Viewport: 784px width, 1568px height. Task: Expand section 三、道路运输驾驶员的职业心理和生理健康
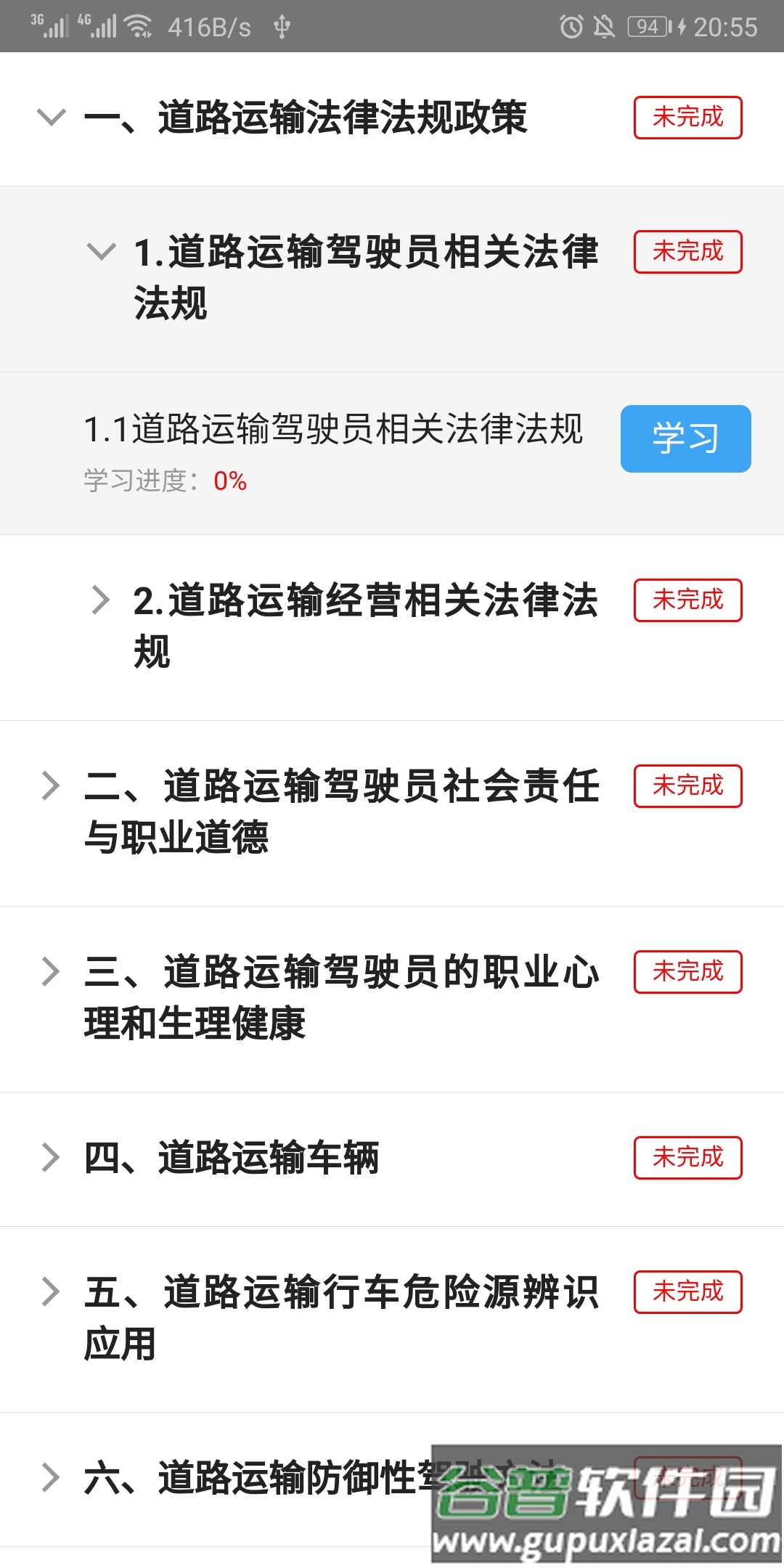click(x=51, y=971)
